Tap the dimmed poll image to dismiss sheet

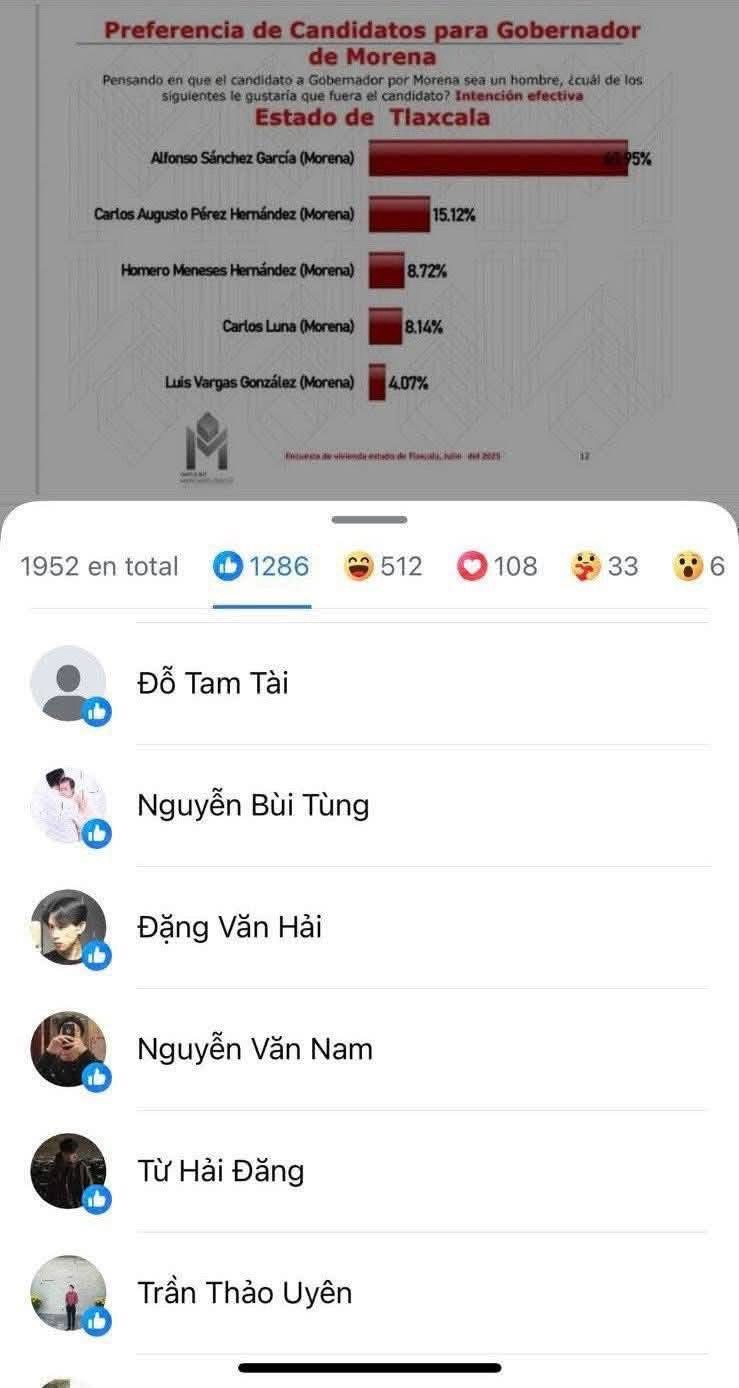click(369, 250)
